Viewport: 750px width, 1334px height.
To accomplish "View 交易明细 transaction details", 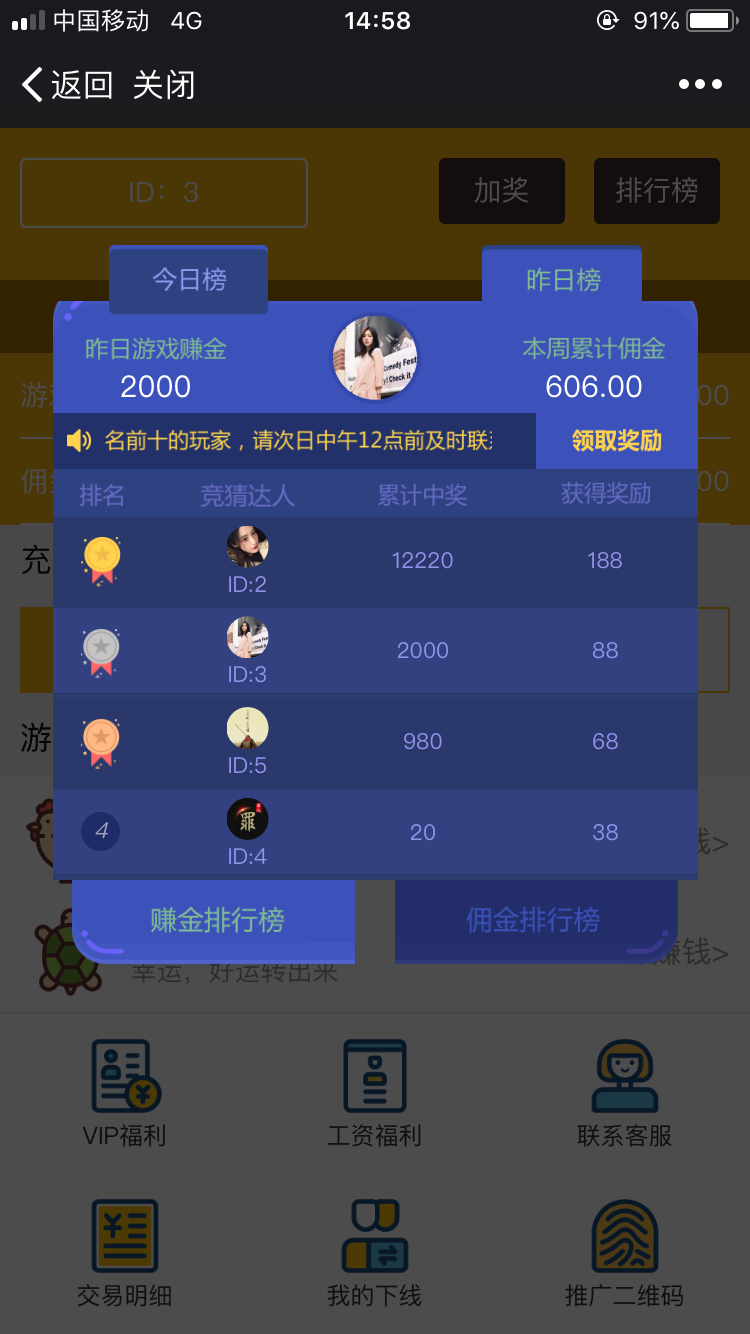I will pos(125,1253).
